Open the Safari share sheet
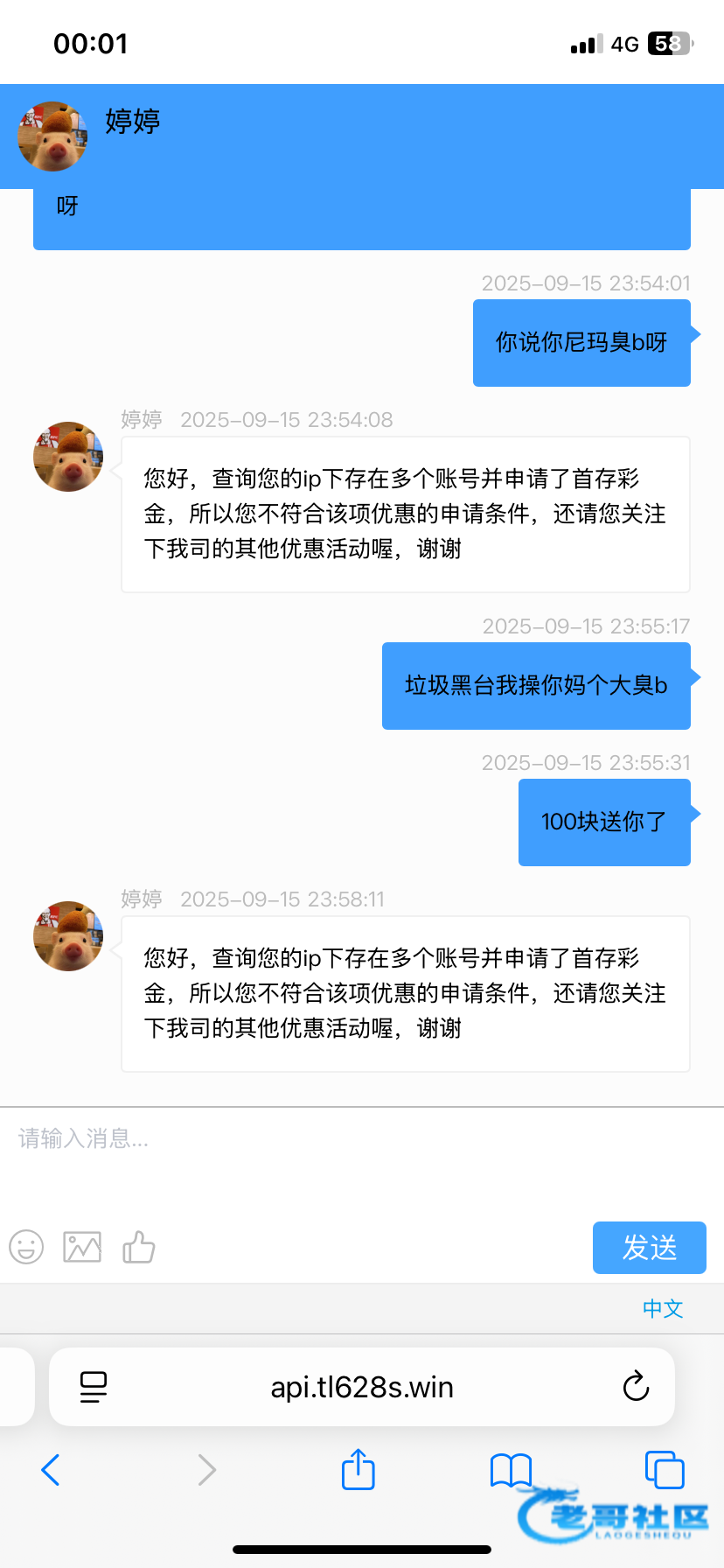The image size is (724, 1568). pos(359,1470)
